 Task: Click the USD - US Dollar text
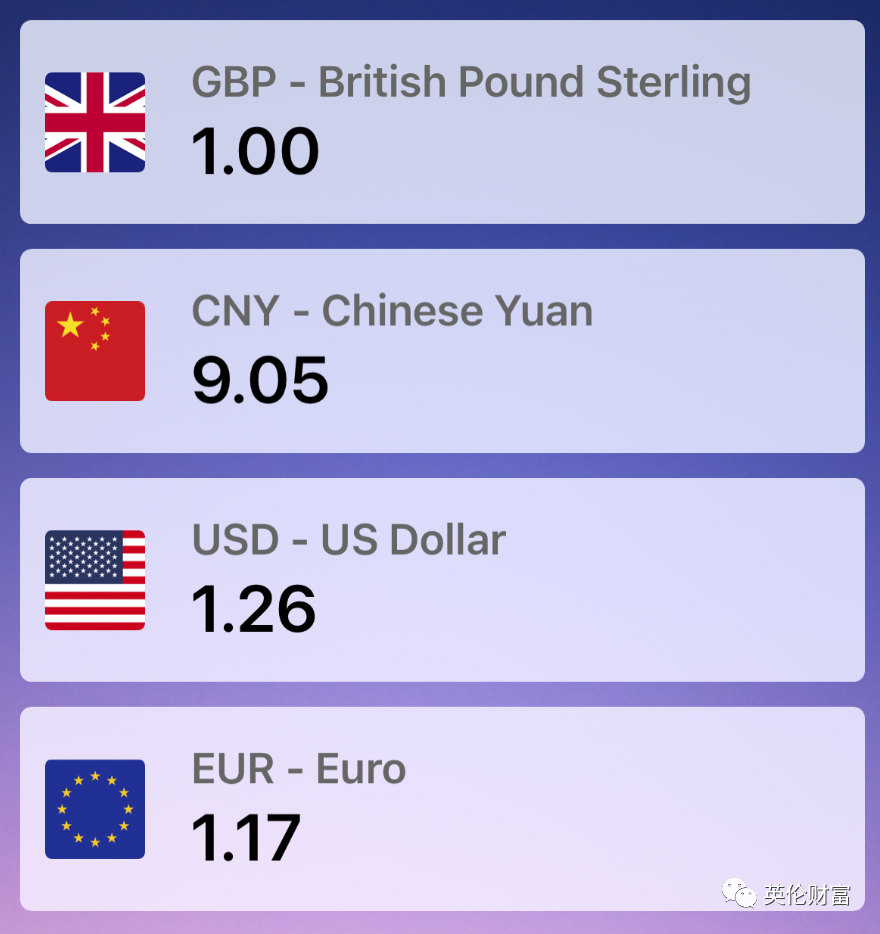[x=348, y=541]
